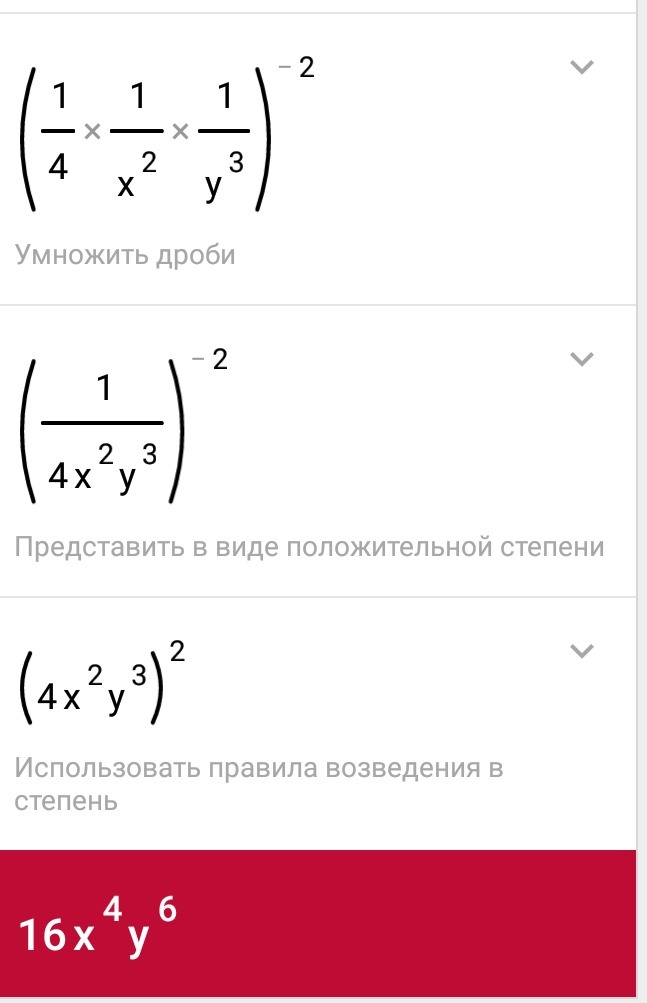Expand the 'Использовать правила возведения в степень' step
The width and height of the screenshot is (647, 1003).
point(581,651)
